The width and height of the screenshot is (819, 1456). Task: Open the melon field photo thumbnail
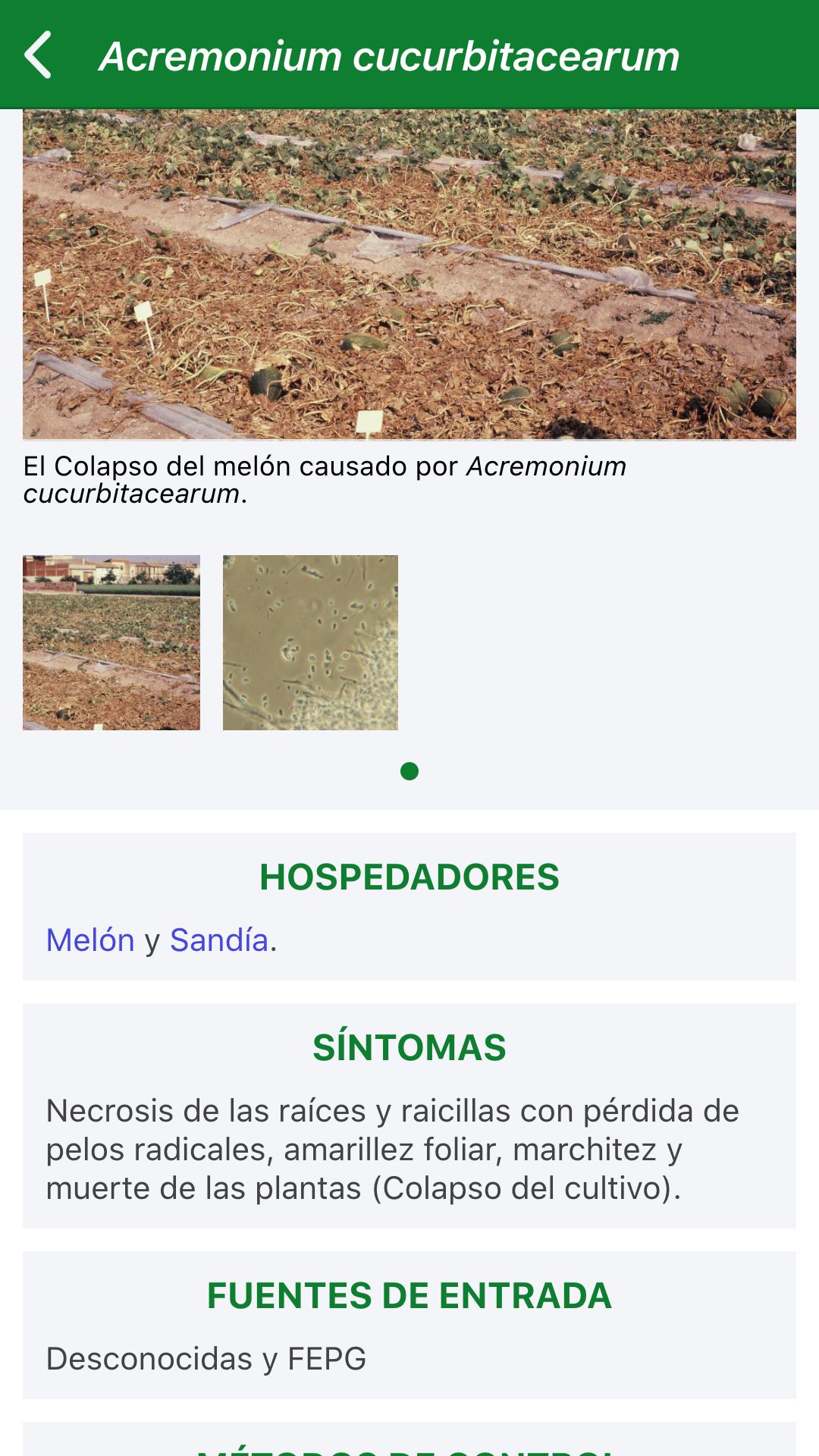(111, 642)
